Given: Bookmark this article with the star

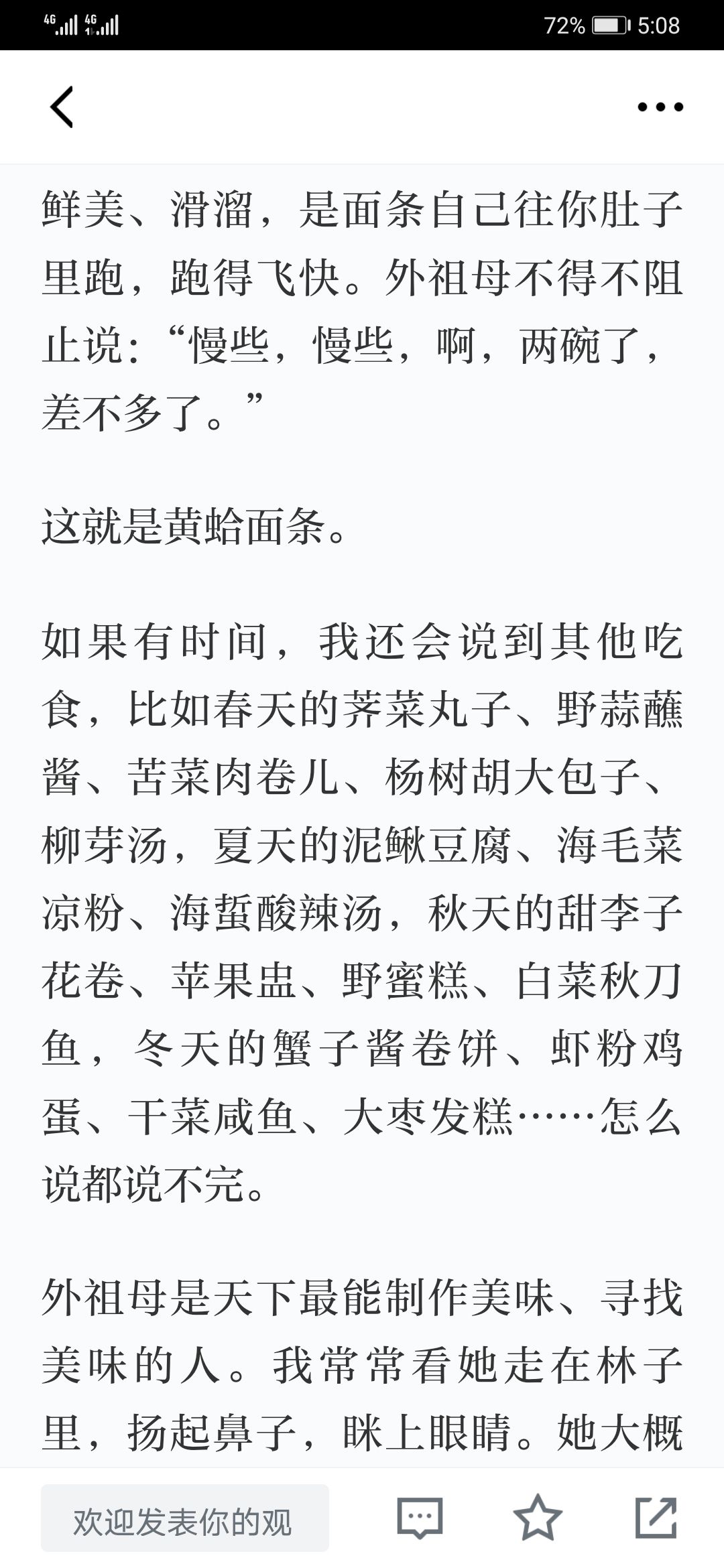Looking at the screenshot, I should 538,1518.
